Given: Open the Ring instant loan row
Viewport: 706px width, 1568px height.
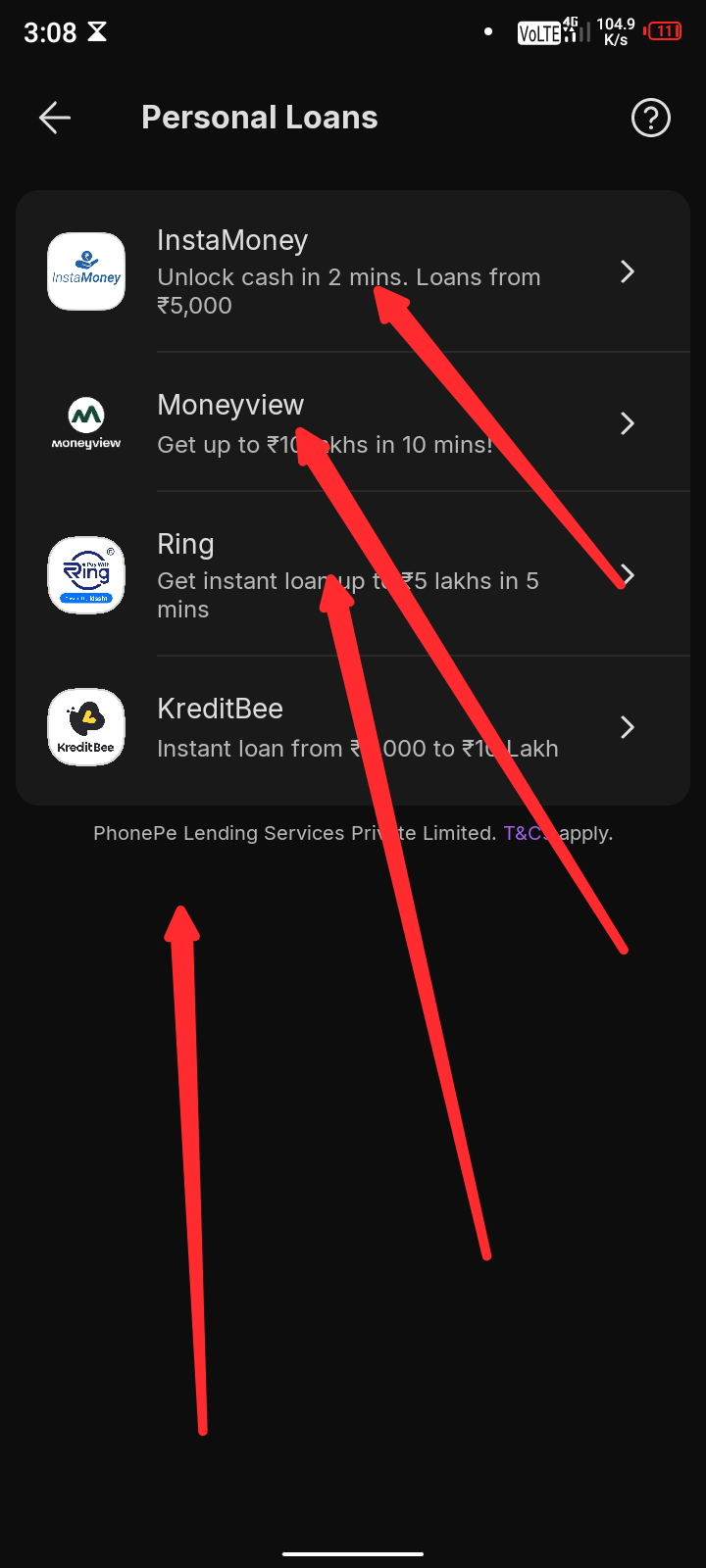Looking at the screenshot, I should (x=353, y=575).
